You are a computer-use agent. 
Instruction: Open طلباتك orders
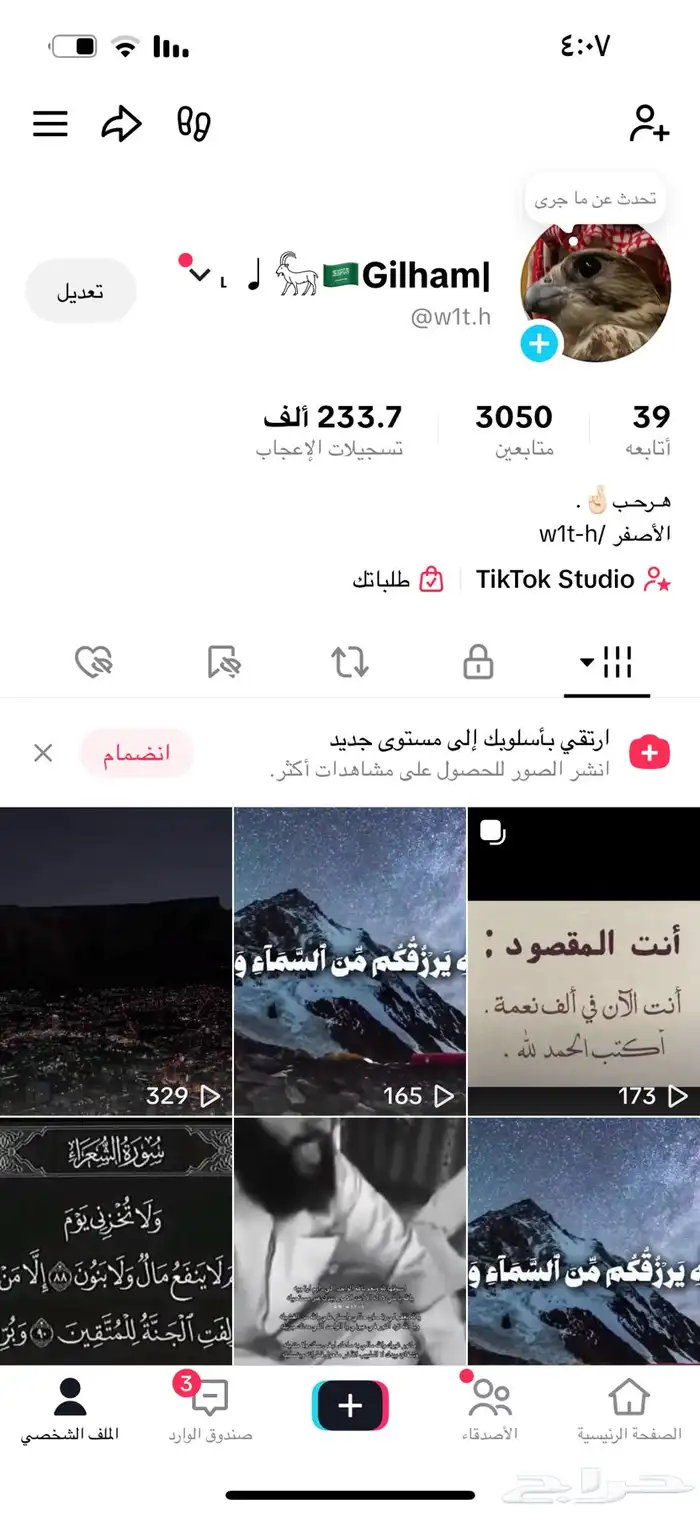397,579
